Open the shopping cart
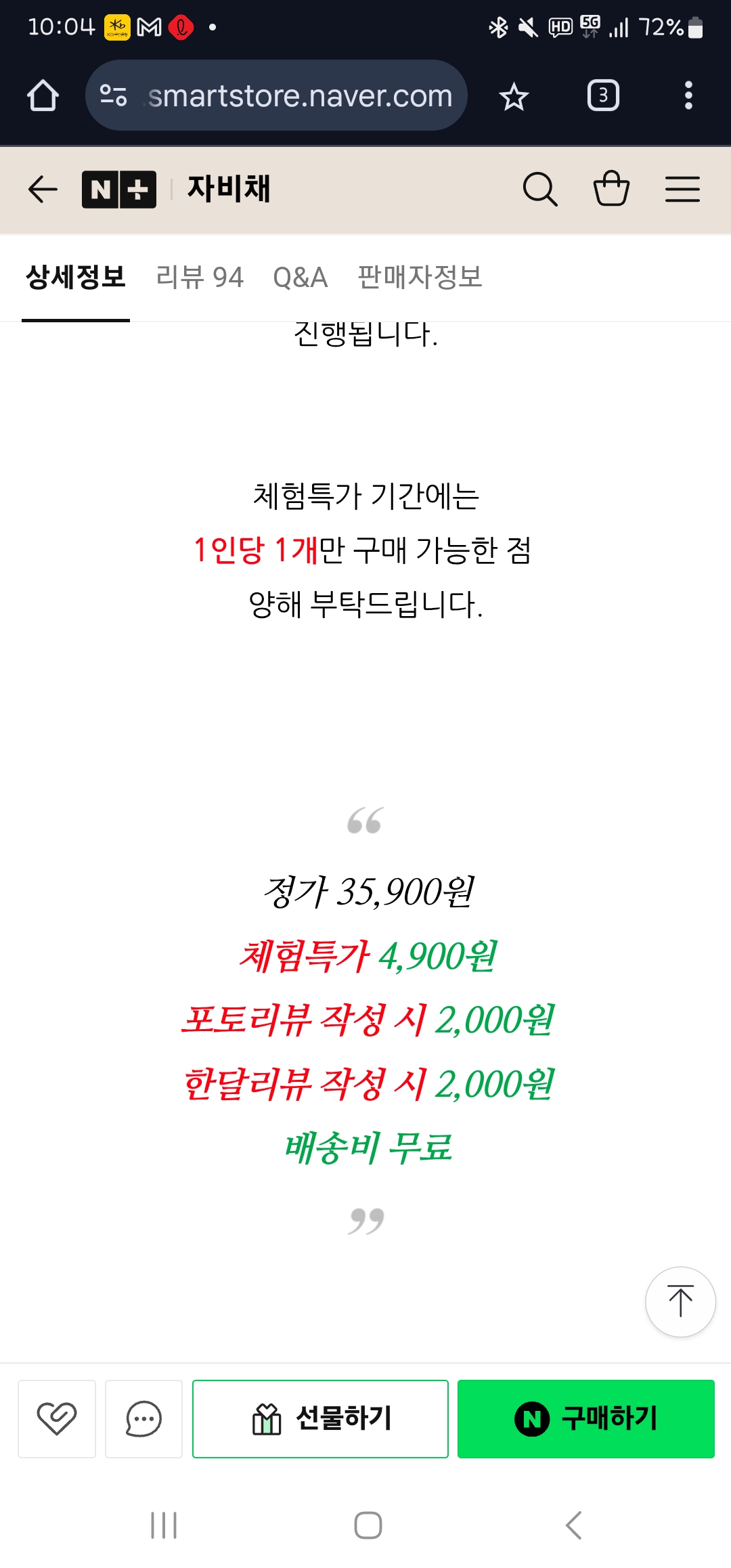The width and height of the screenshot is (731, 1568). (x=611, y=189)
